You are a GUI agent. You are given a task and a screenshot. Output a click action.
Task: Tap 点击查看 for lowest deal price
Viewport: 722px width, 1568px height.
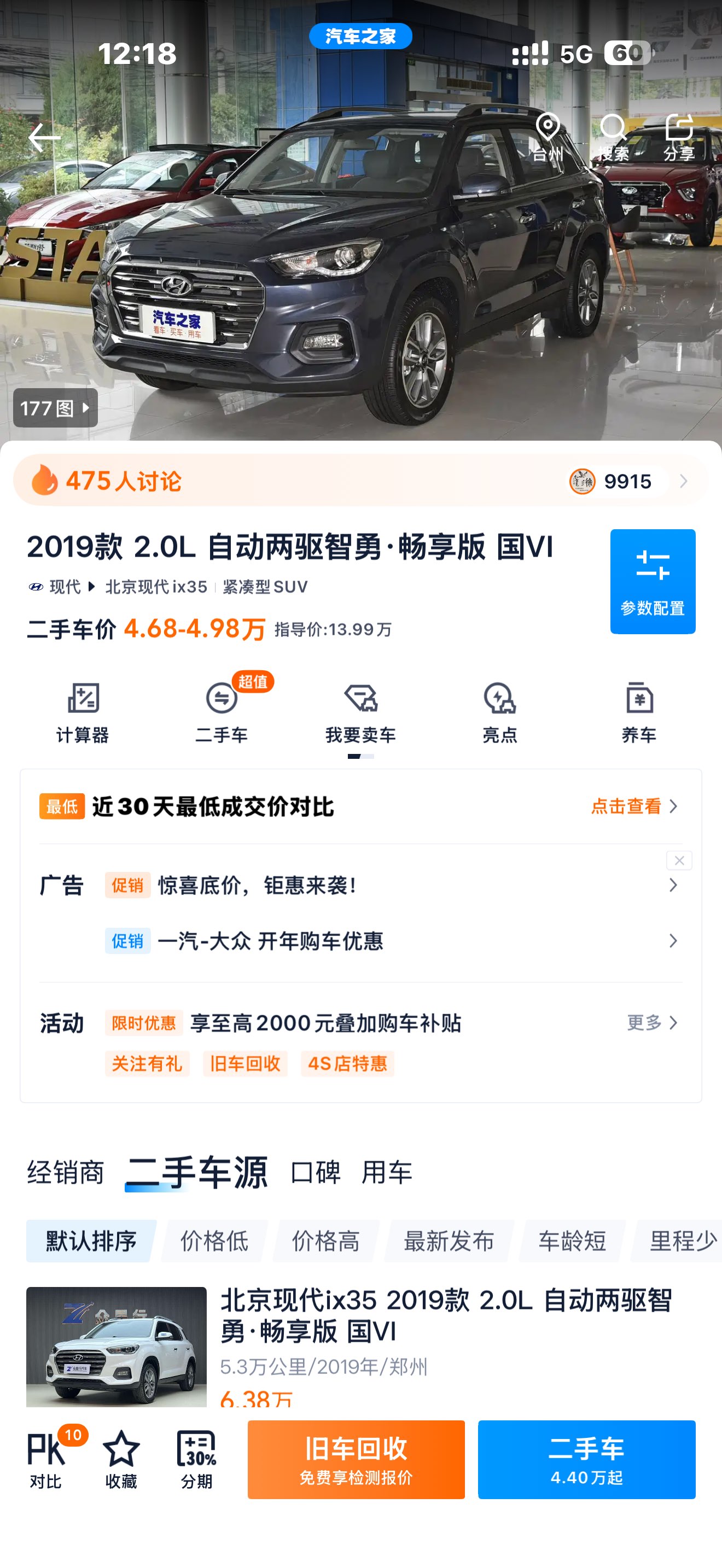tap(633, 806)
